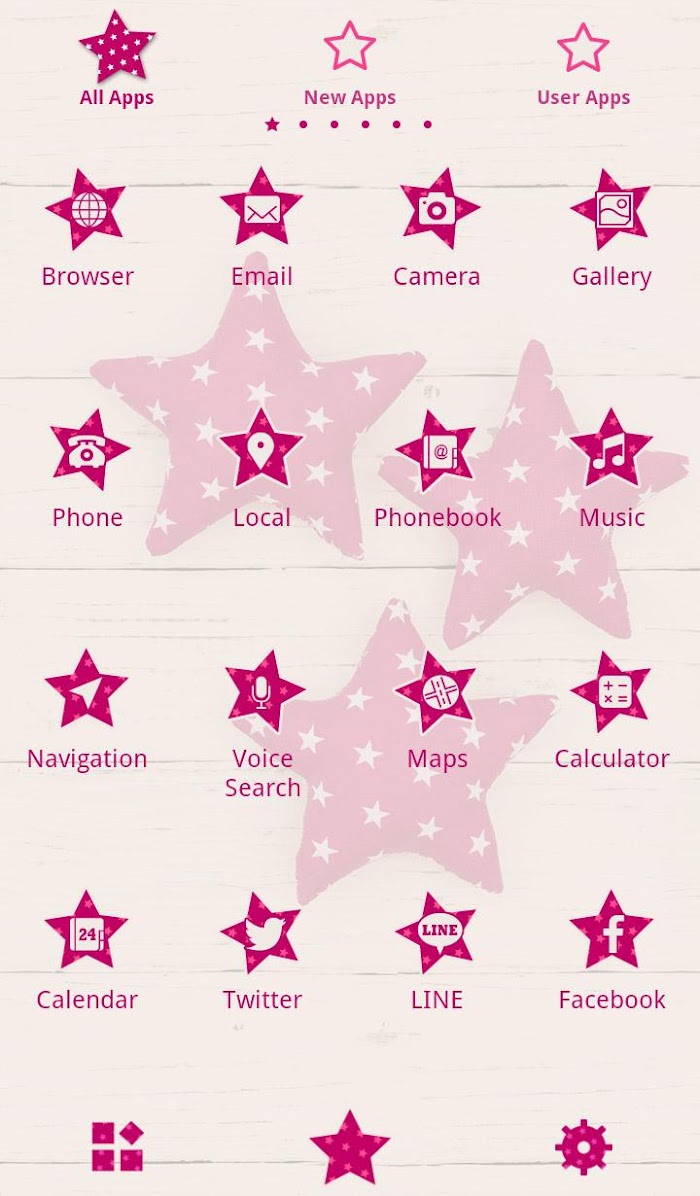Open Voice Search
This screenshot has height=1196, width=700.
[x=262, y=725]
